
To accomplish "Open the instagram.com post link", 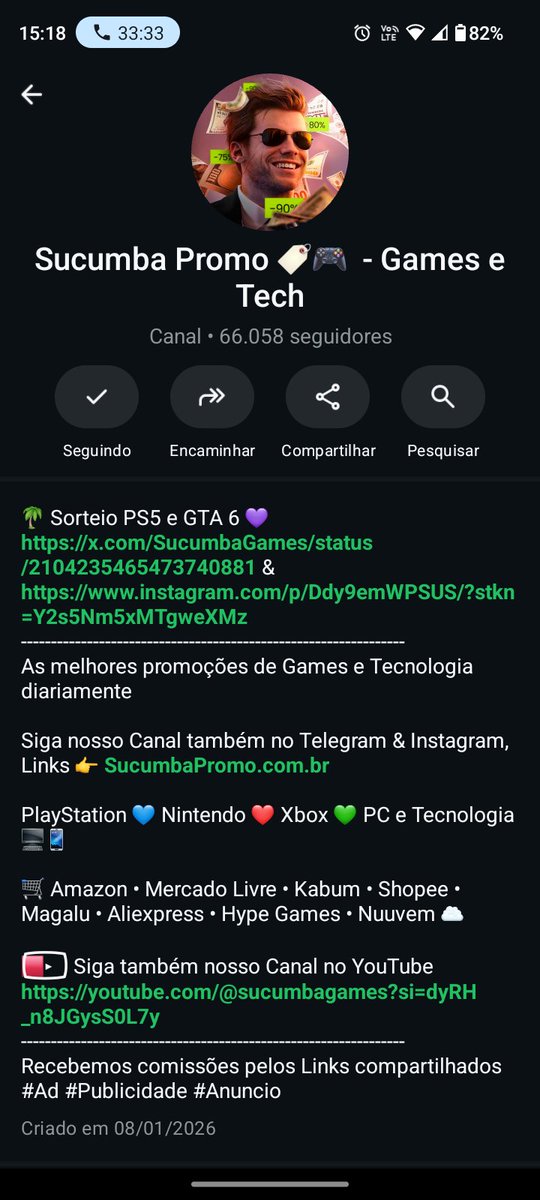I will pos(268,604).
